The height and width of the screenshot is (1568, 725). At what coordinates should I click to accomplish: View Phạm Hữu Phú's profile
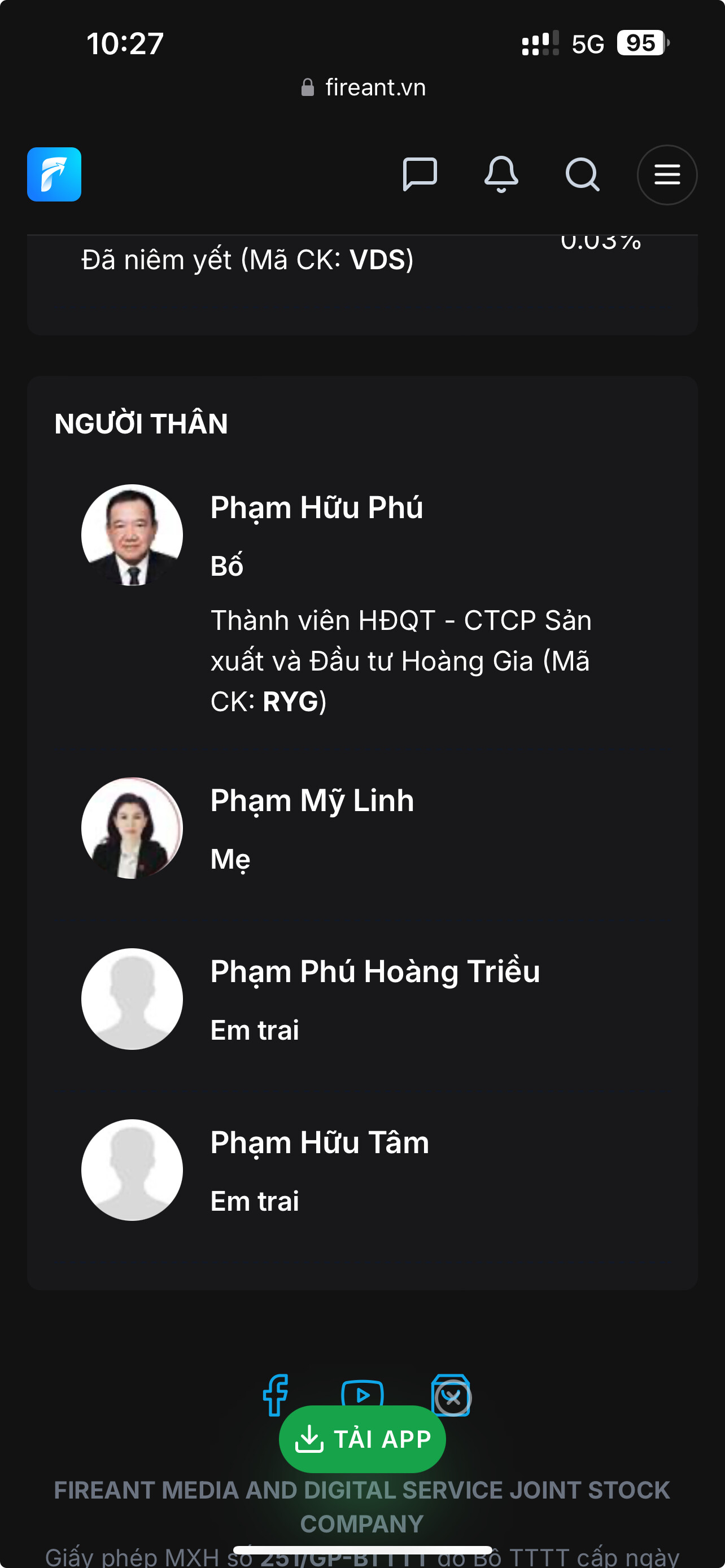click(x=317, y=507)
